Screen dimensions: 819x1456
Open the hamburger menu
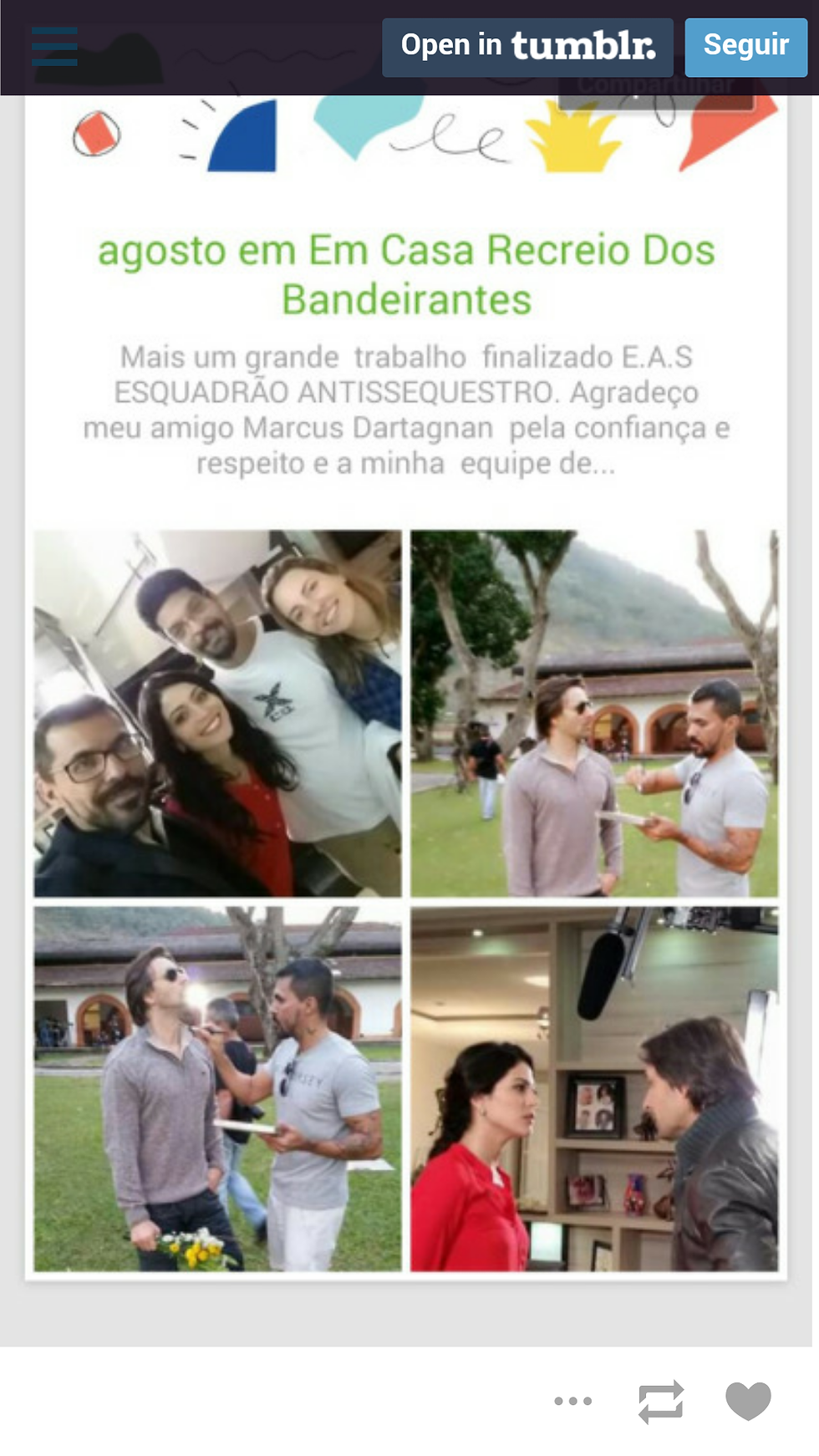click(x=54, y=46)
